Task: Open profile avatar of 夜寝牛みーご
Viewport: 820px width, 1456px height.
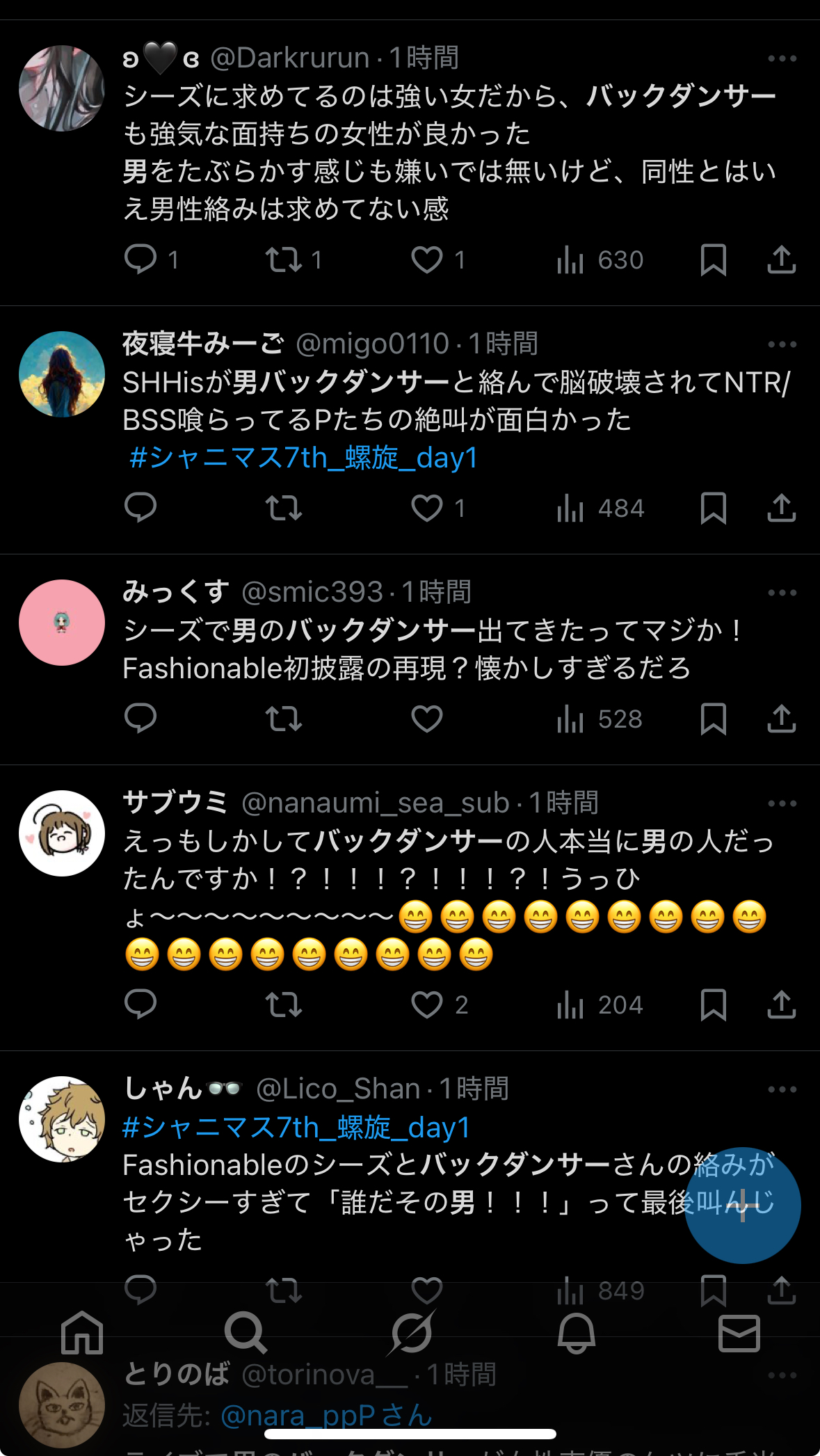Action: [x=62, y=374]
